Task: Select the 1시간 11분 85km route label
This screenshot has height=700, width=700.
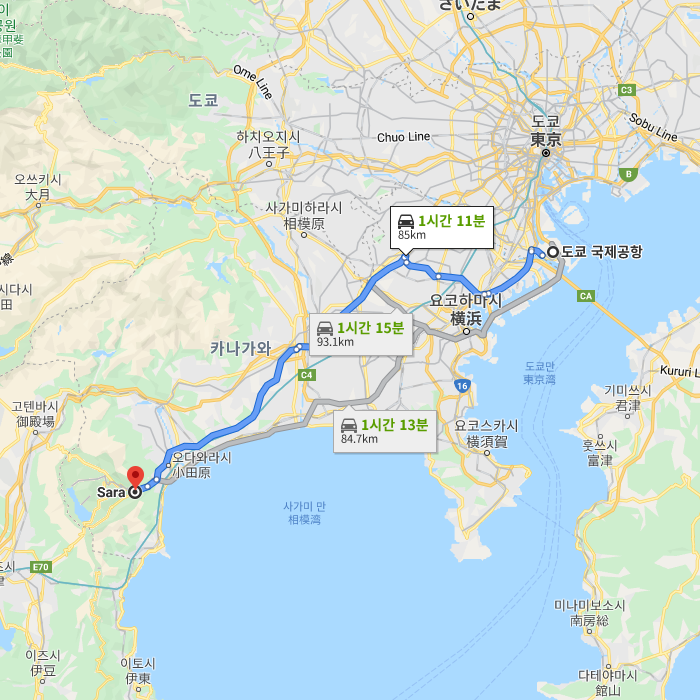Action: point(441,227)
